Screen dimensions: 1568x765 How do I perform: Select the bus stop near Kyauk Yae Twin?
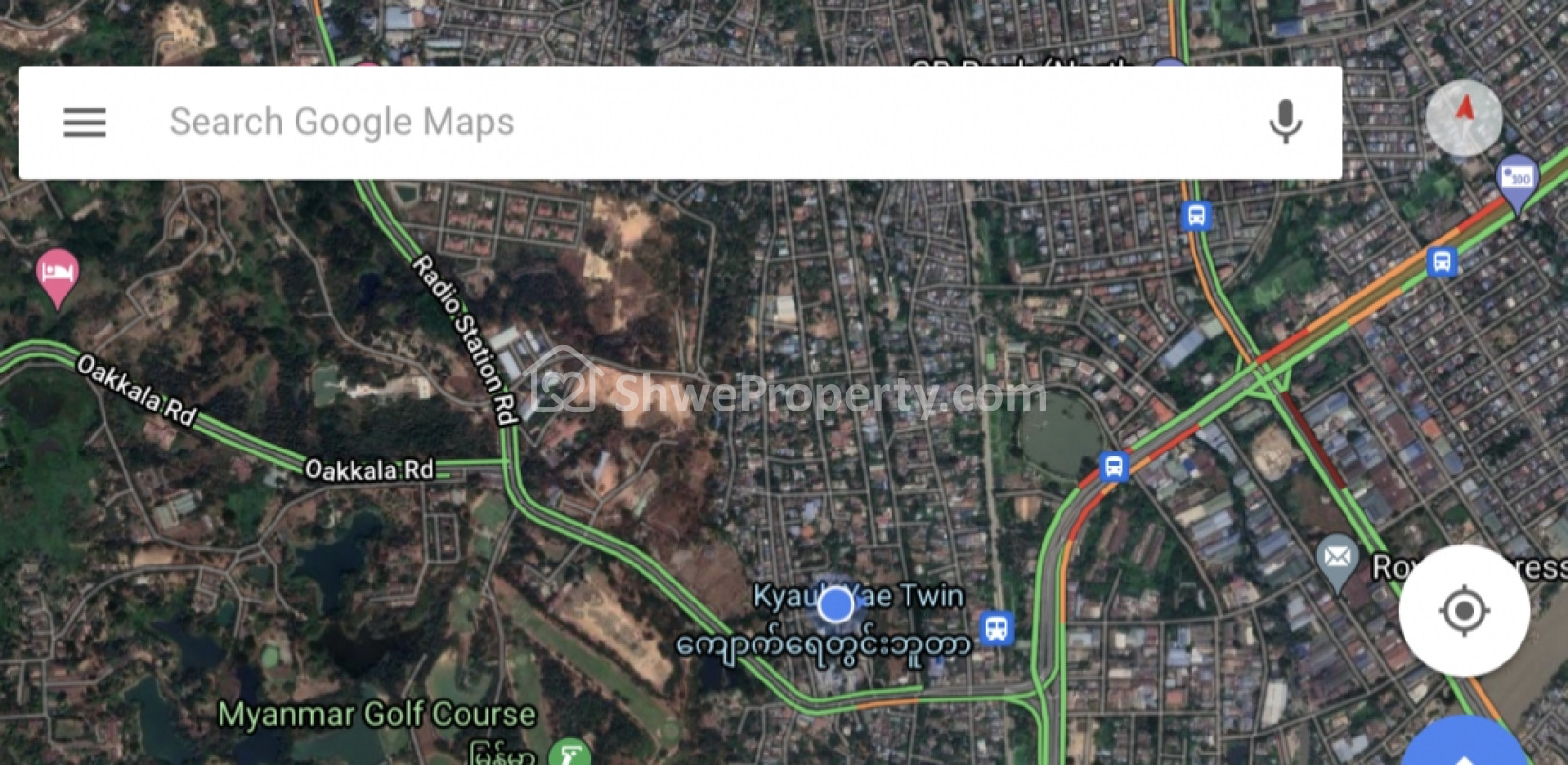996,628
